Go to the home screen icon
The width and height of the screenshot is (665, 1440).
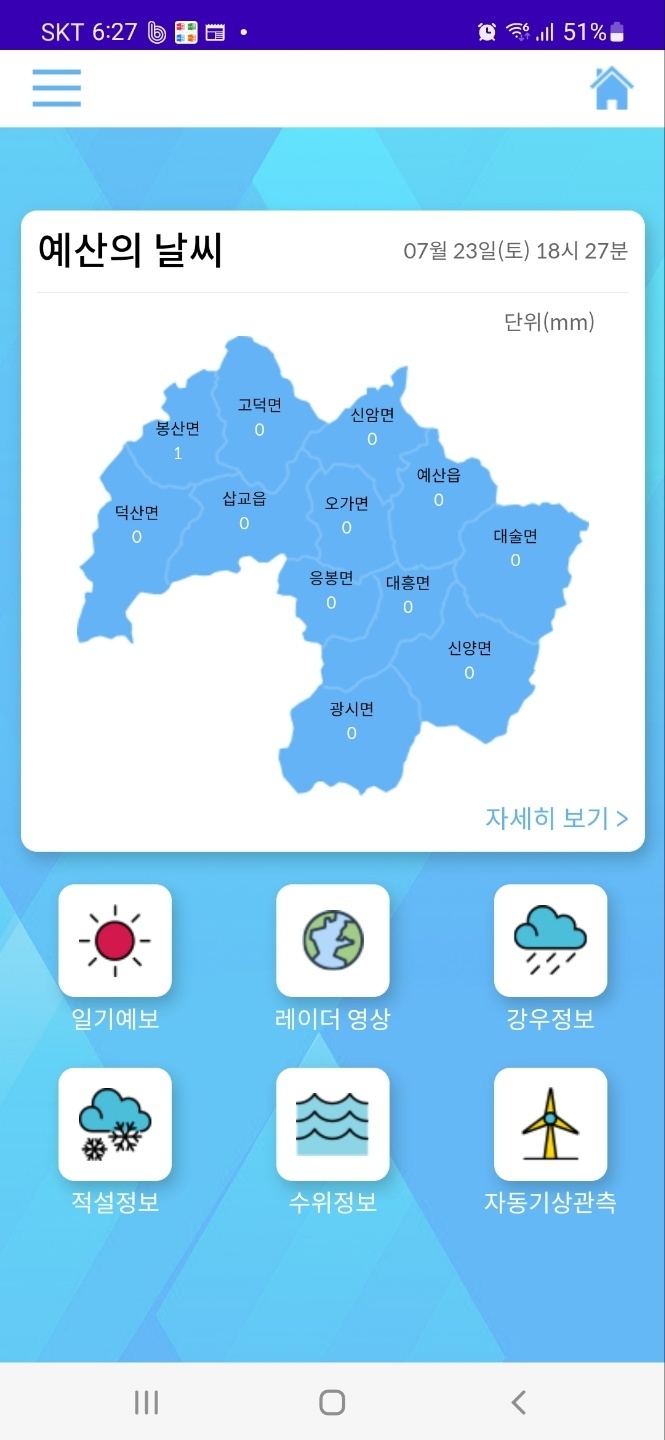tap(612, 88)
